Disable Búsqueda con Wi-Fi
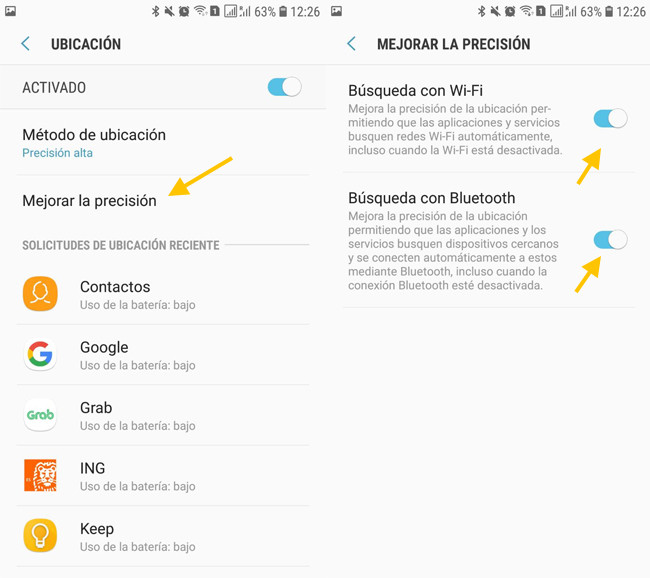This screenshot has height=578, width=650. point(610,118)
